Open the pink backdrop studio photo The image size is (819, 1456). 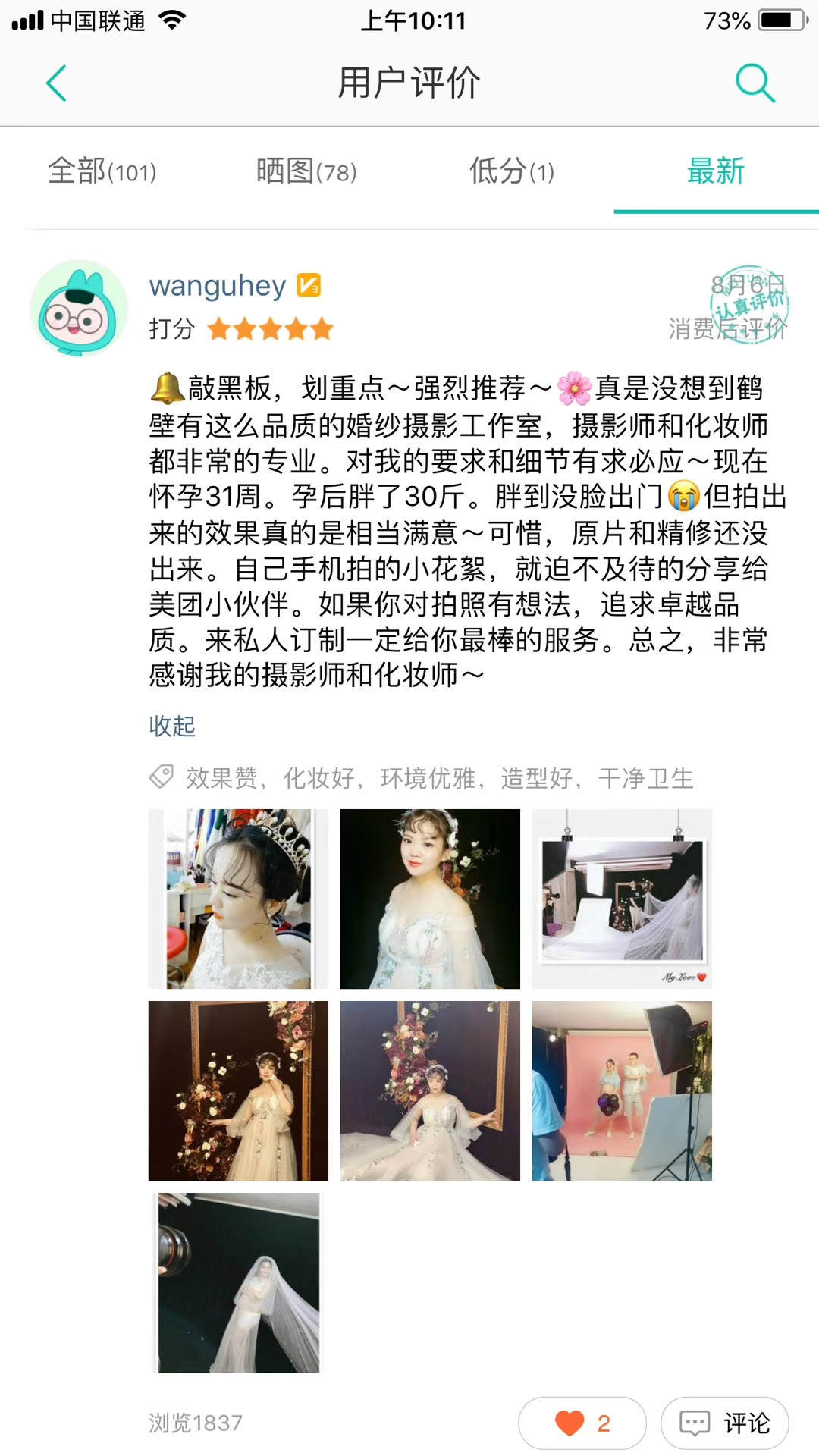(x=622, y=1090)
